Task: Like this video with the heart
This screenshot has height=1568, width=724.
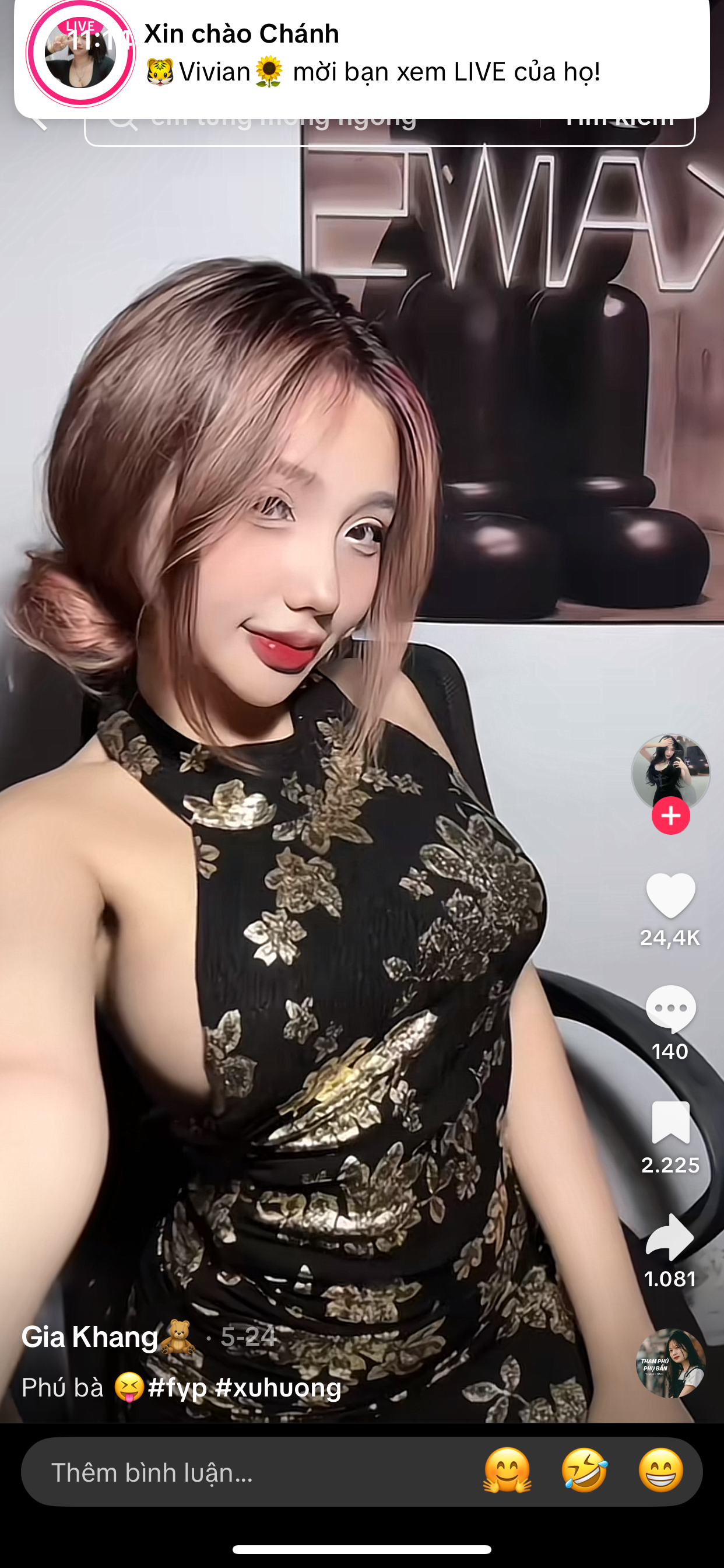Action: (x=670, y=895)
